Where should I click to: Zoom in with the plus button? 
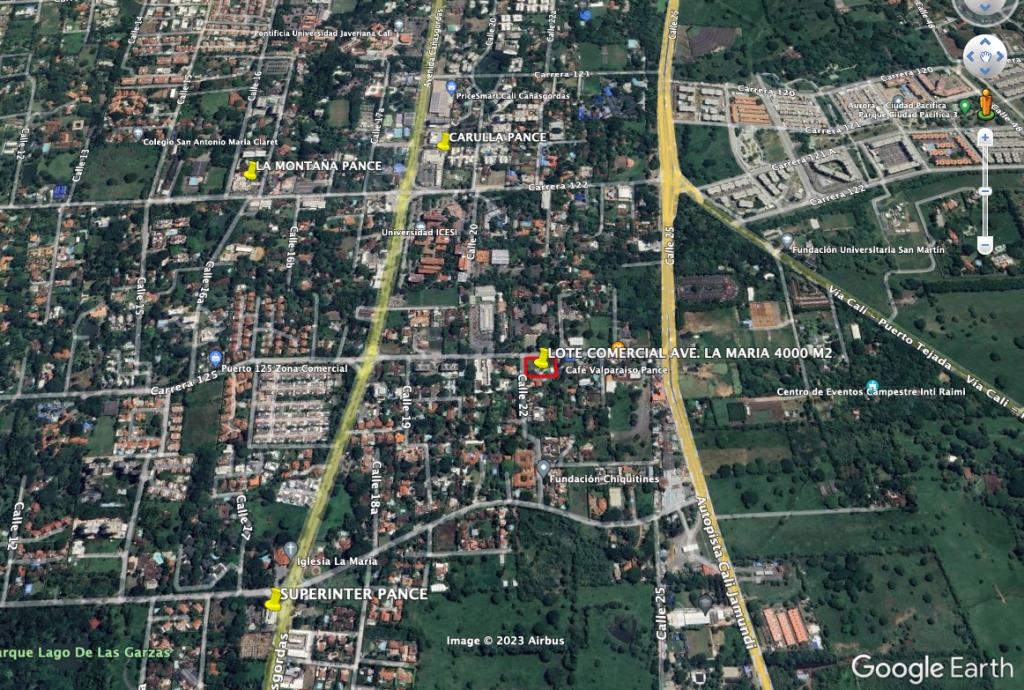(x=985, y=137)
